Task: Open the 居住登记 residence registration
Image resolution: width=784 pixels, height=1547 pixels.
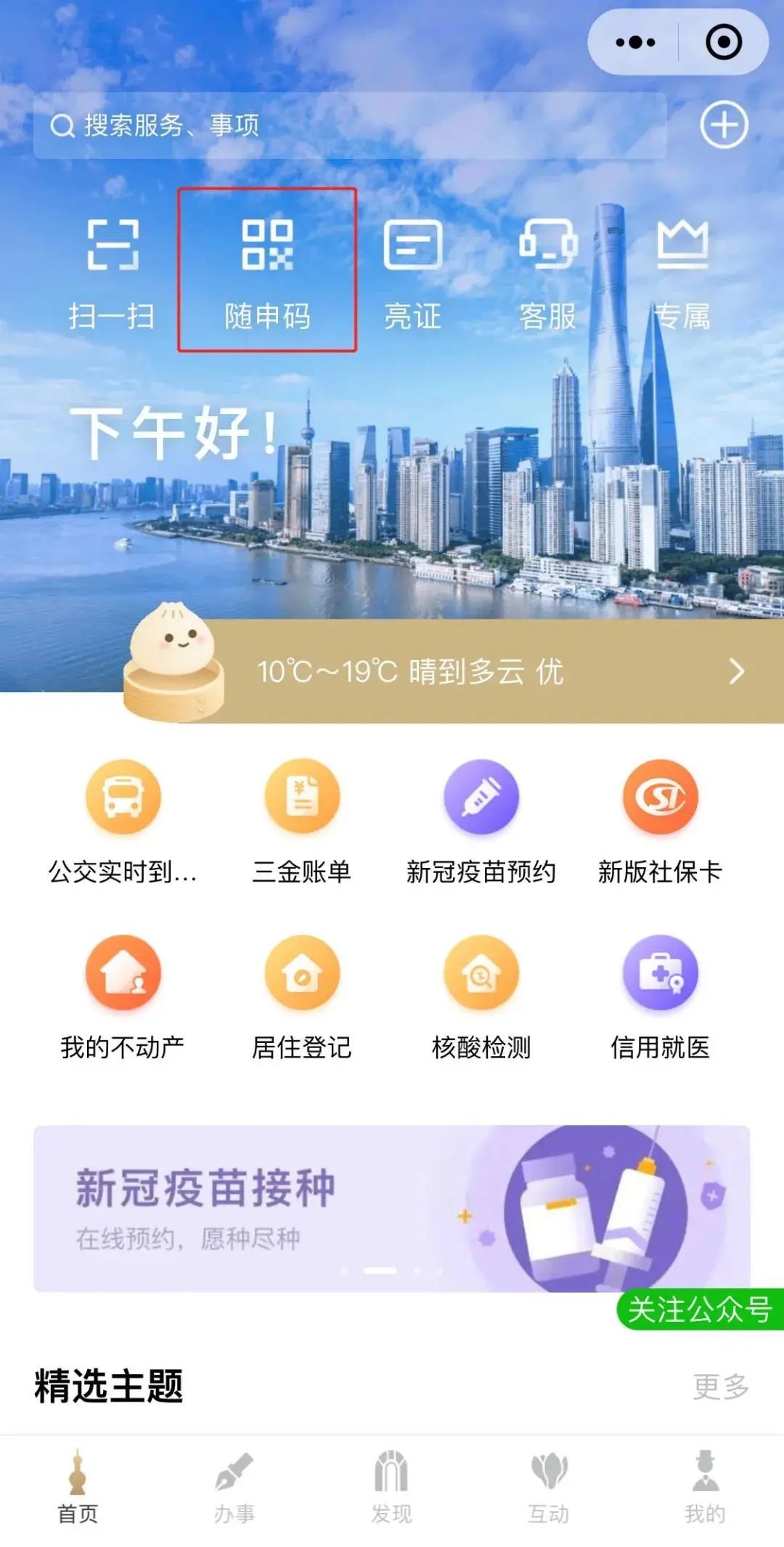Action: [301, 991]
